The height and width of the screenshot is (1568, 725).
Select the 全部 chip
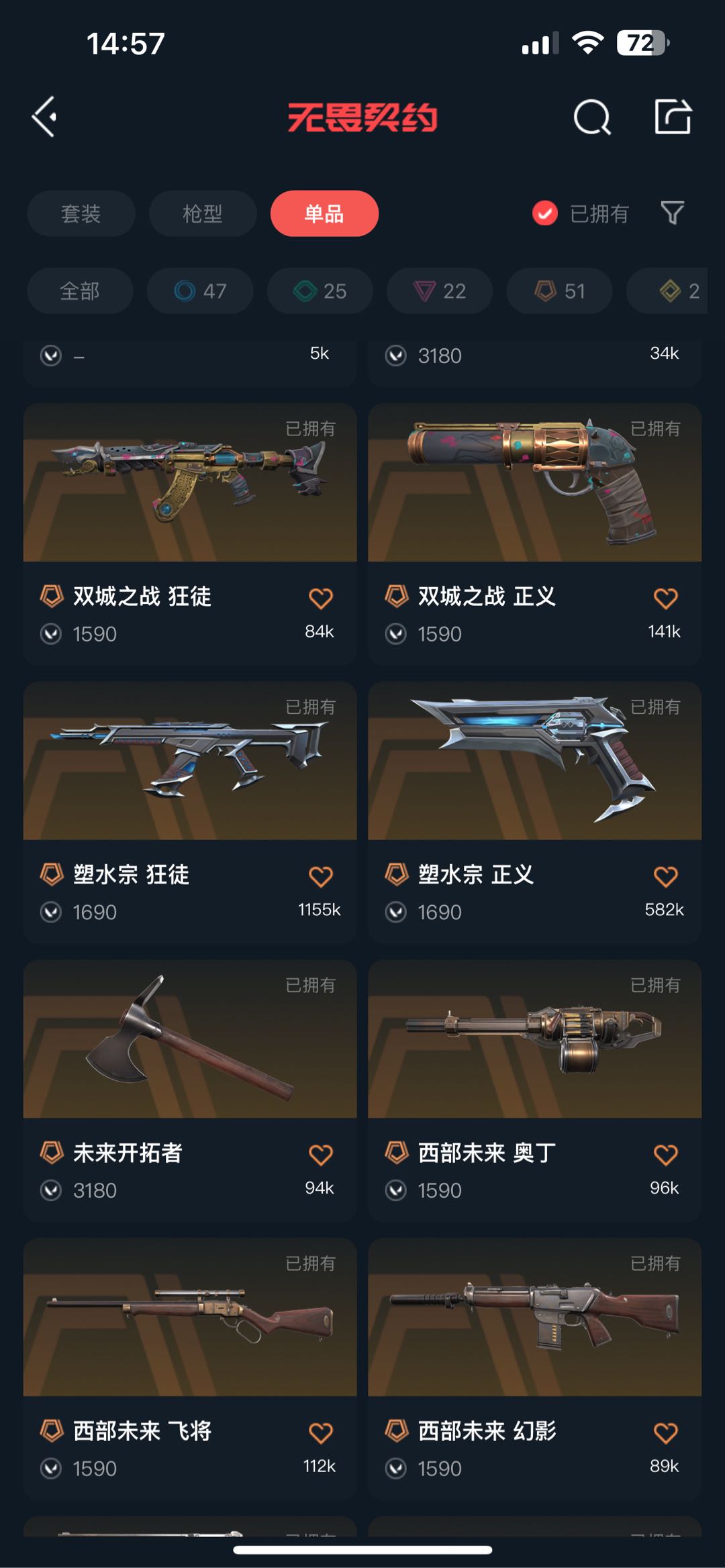[x=80, y=291]
